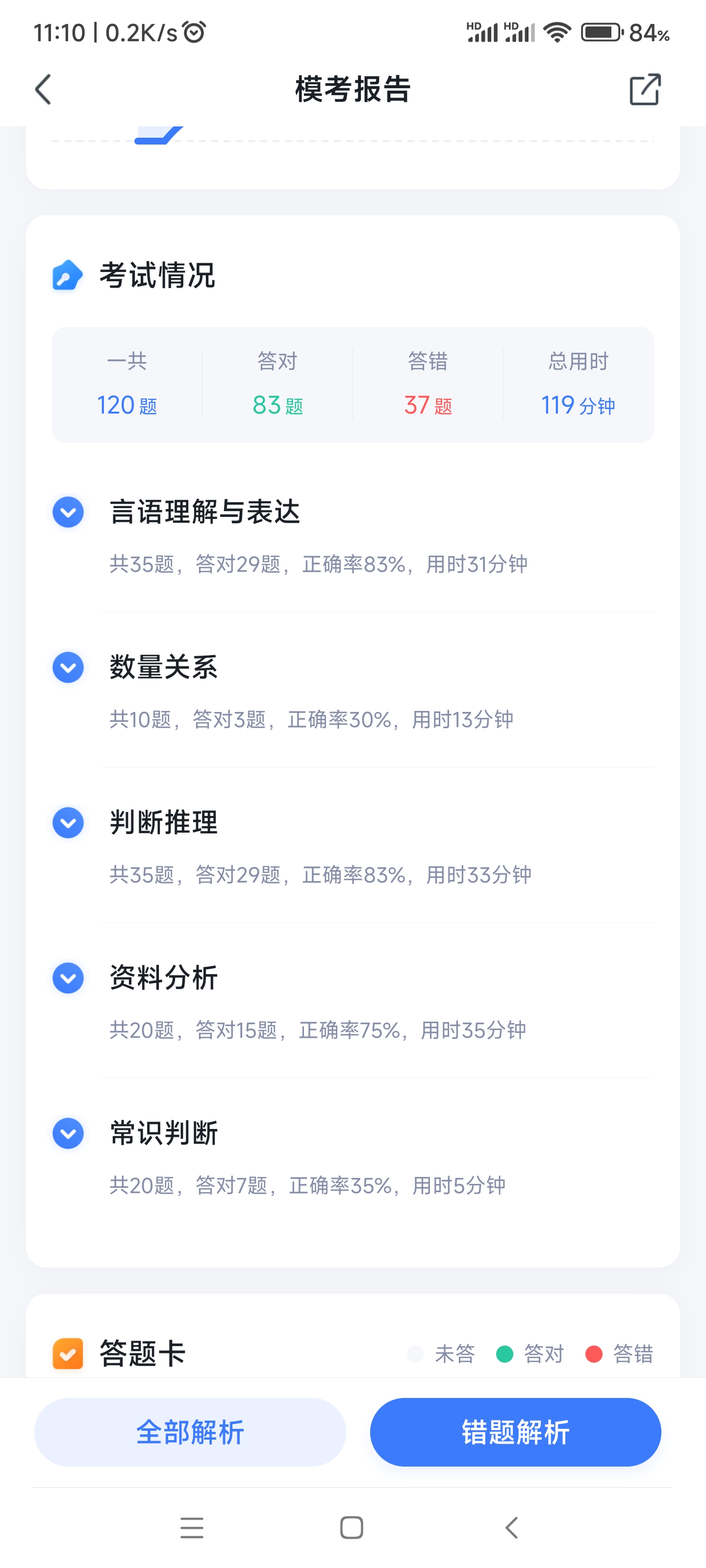Go back from the 模考报告 page
The image size is (706, 1568).
43,90
